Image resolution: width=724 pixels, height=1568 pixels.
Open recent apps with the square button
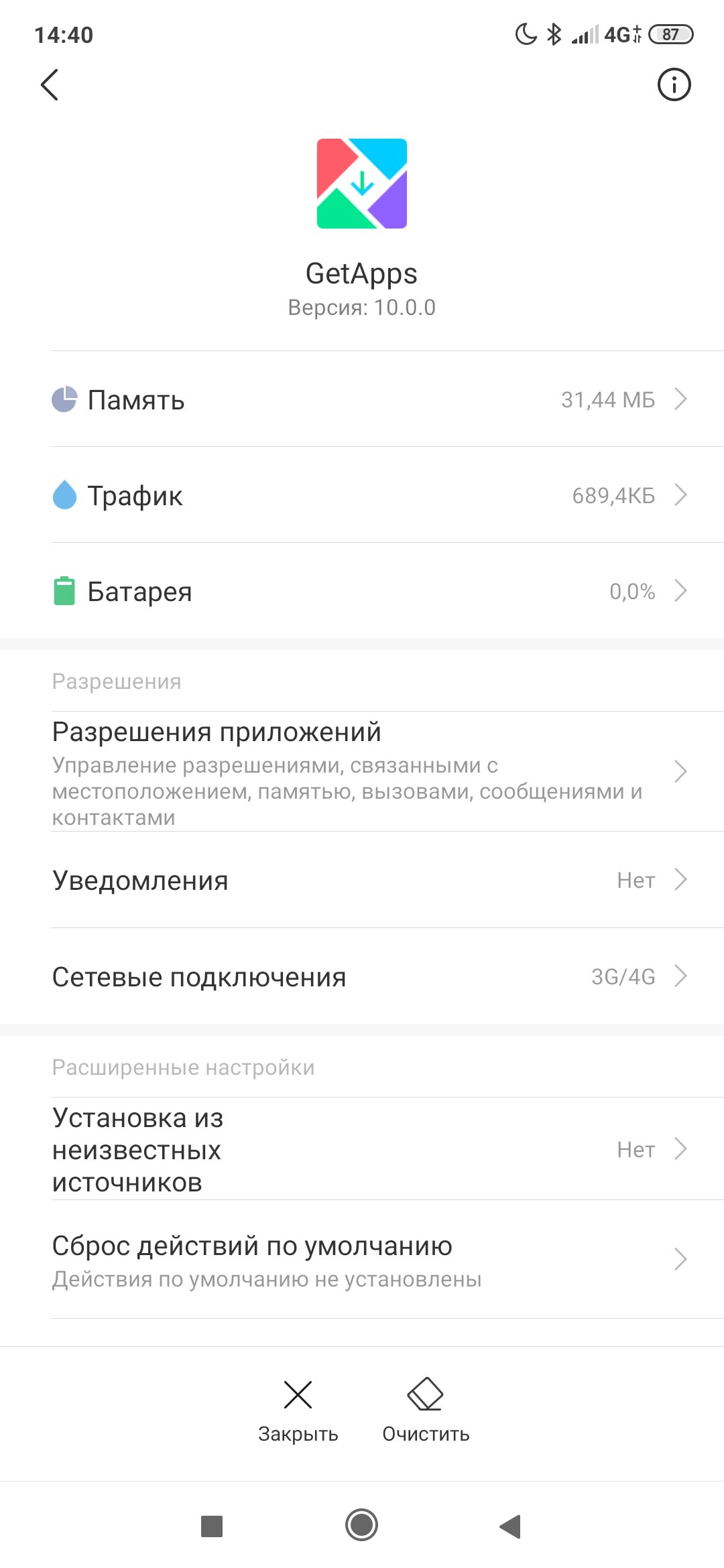pos(212,1526)
